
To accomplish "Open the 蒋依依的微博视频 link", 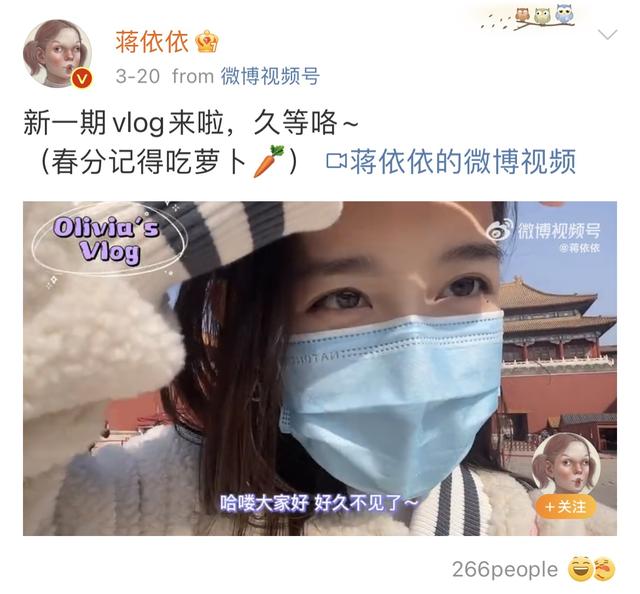I will (451, 161).
